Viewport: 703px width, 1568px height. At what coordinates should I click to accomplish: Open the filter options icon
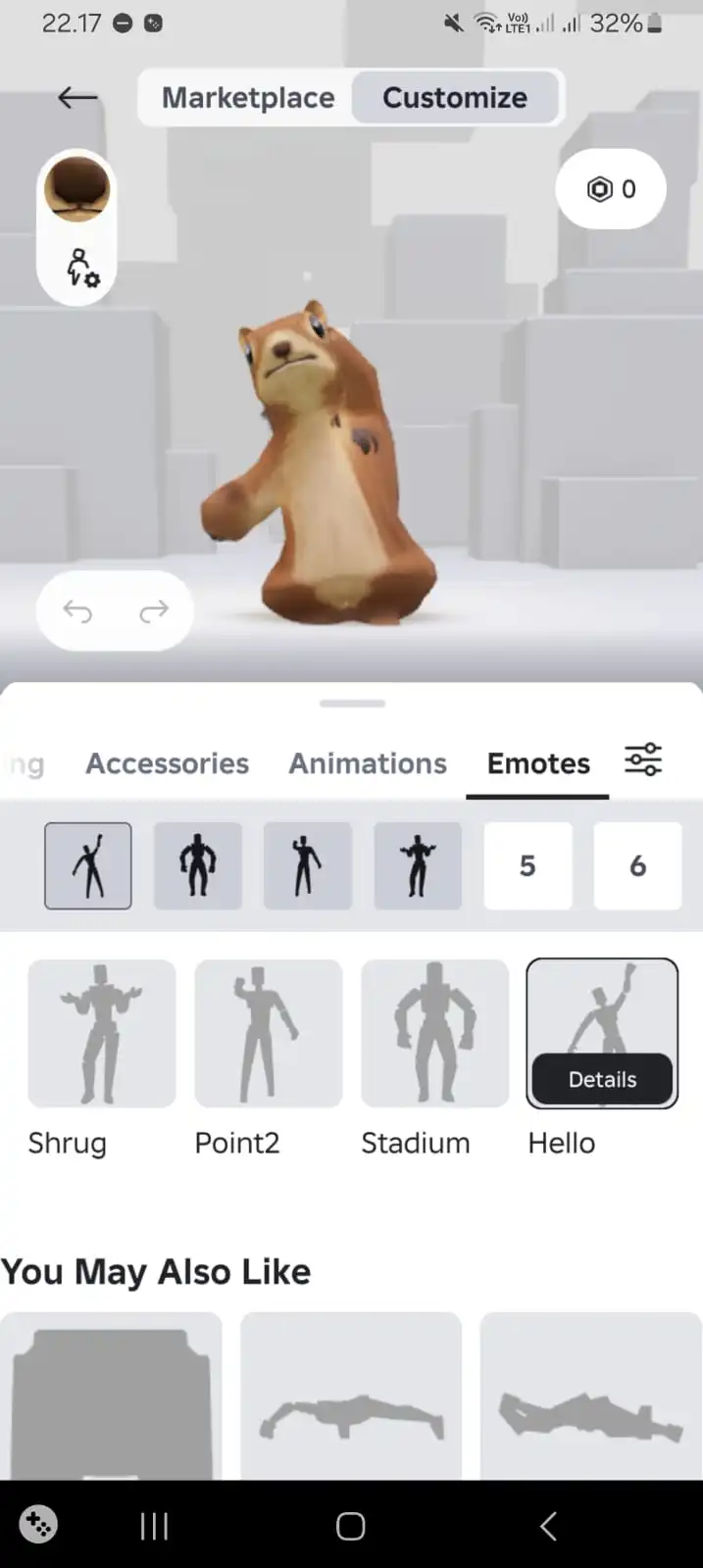[643, 759]
